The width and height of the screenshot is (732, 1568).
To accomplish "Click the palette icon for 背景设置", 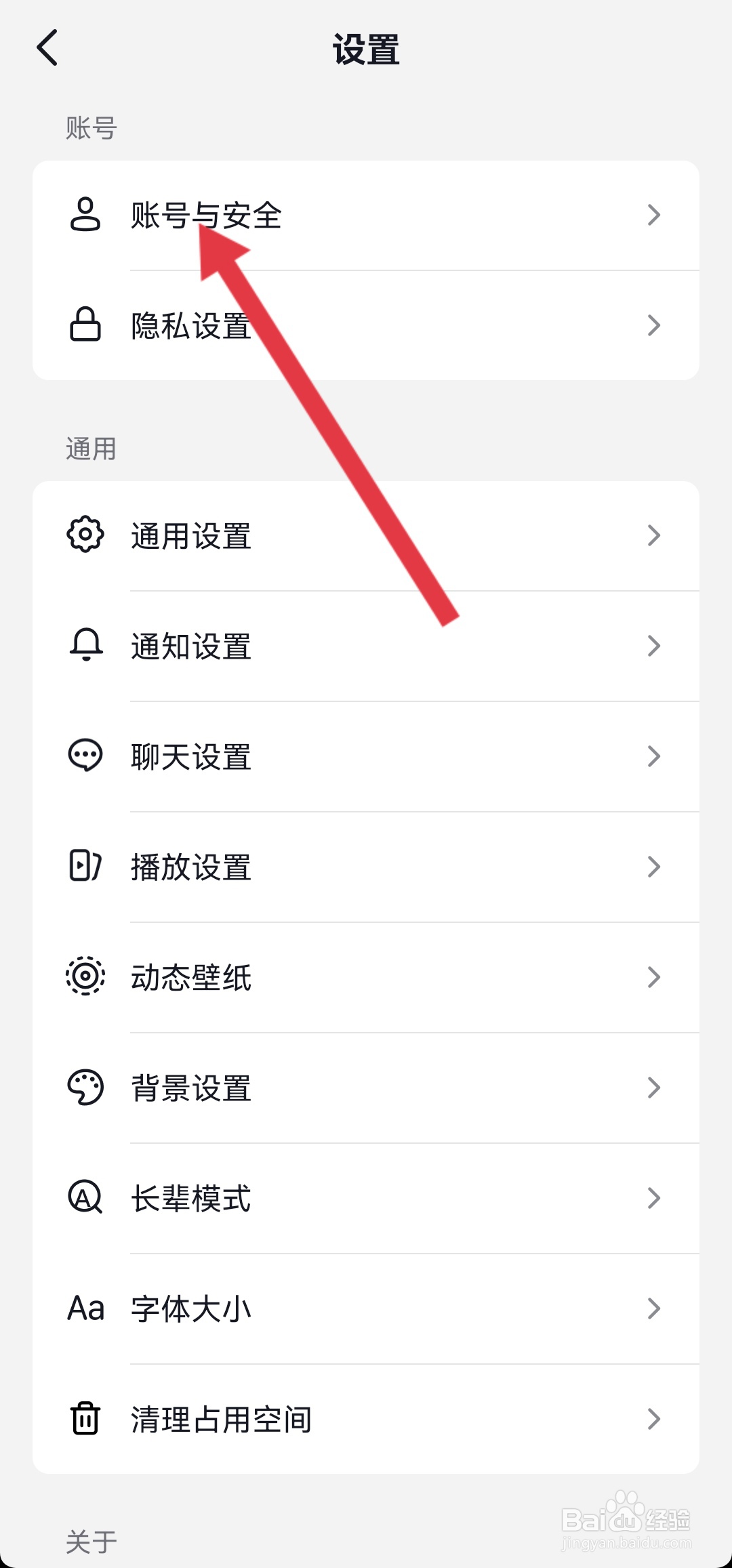I will [85, 1087].
